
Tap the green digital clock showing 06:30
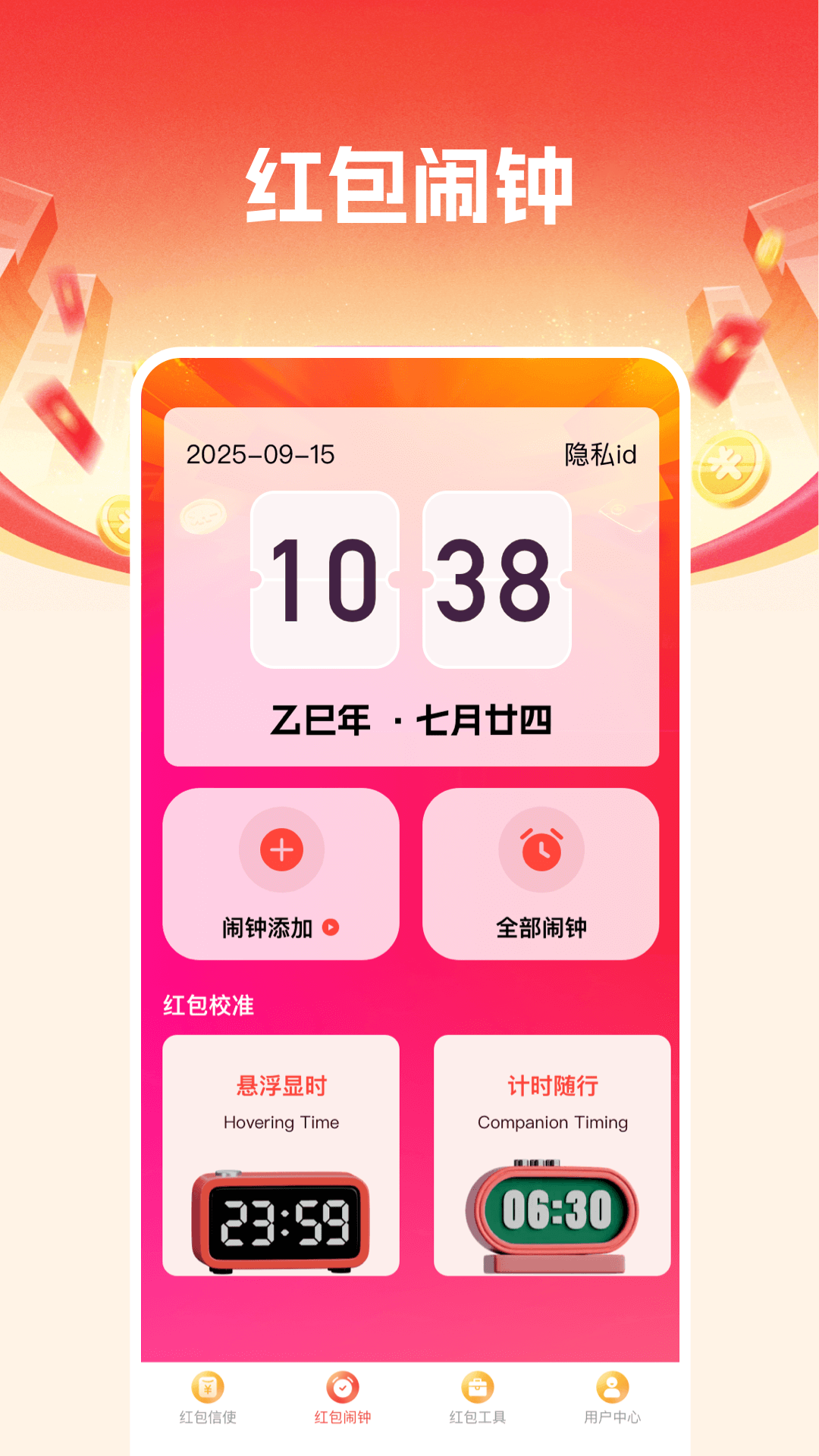553,1205
